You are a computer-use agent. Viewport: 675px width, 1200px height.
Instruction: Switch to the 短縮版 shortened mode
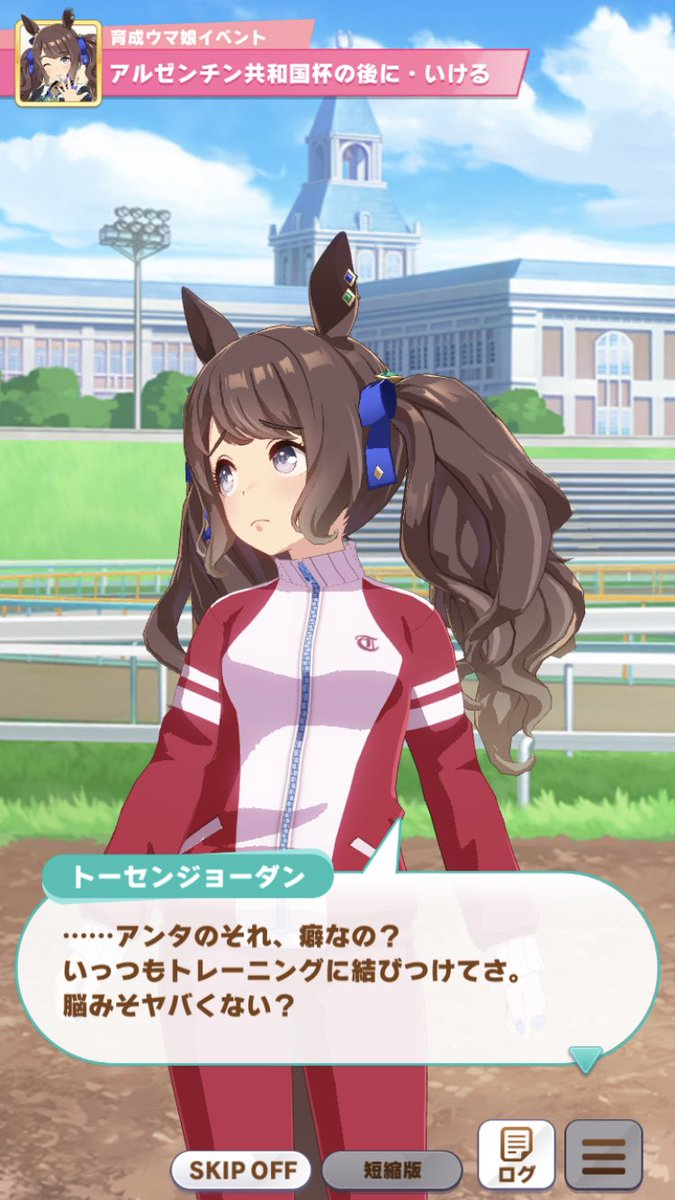392,1170
